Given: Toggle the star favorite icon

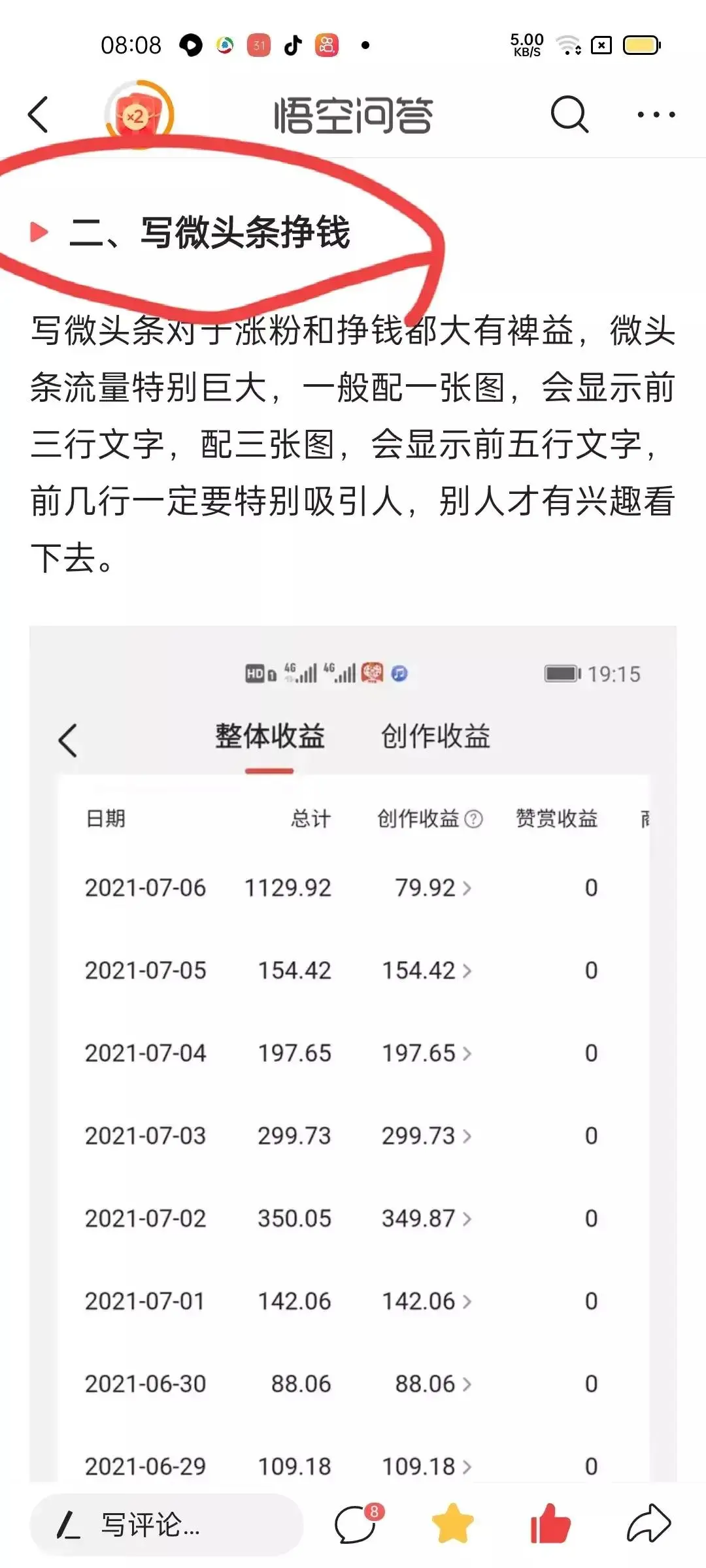Looking at the screenshot, I should [452, 1524].
